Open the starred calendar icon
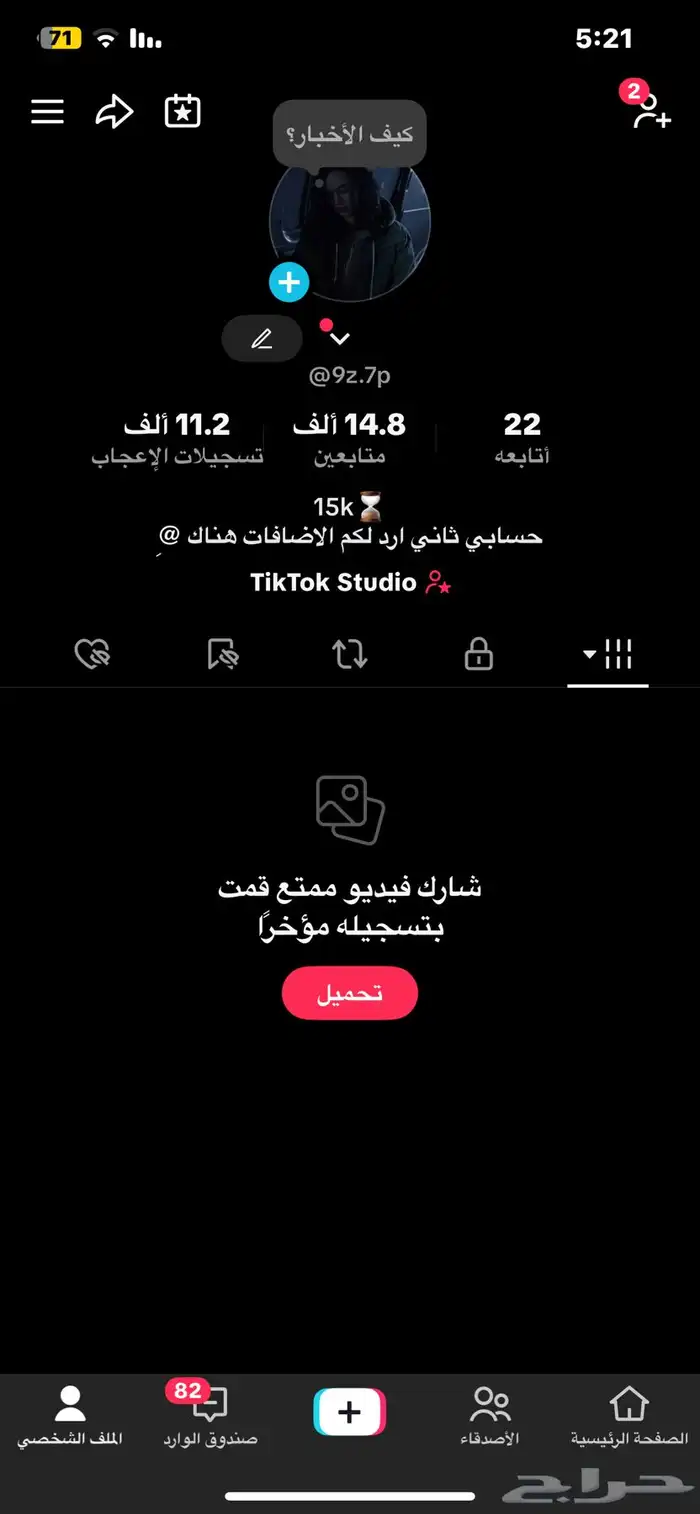The image size is (700, 1514). click(x=182, y=112)
